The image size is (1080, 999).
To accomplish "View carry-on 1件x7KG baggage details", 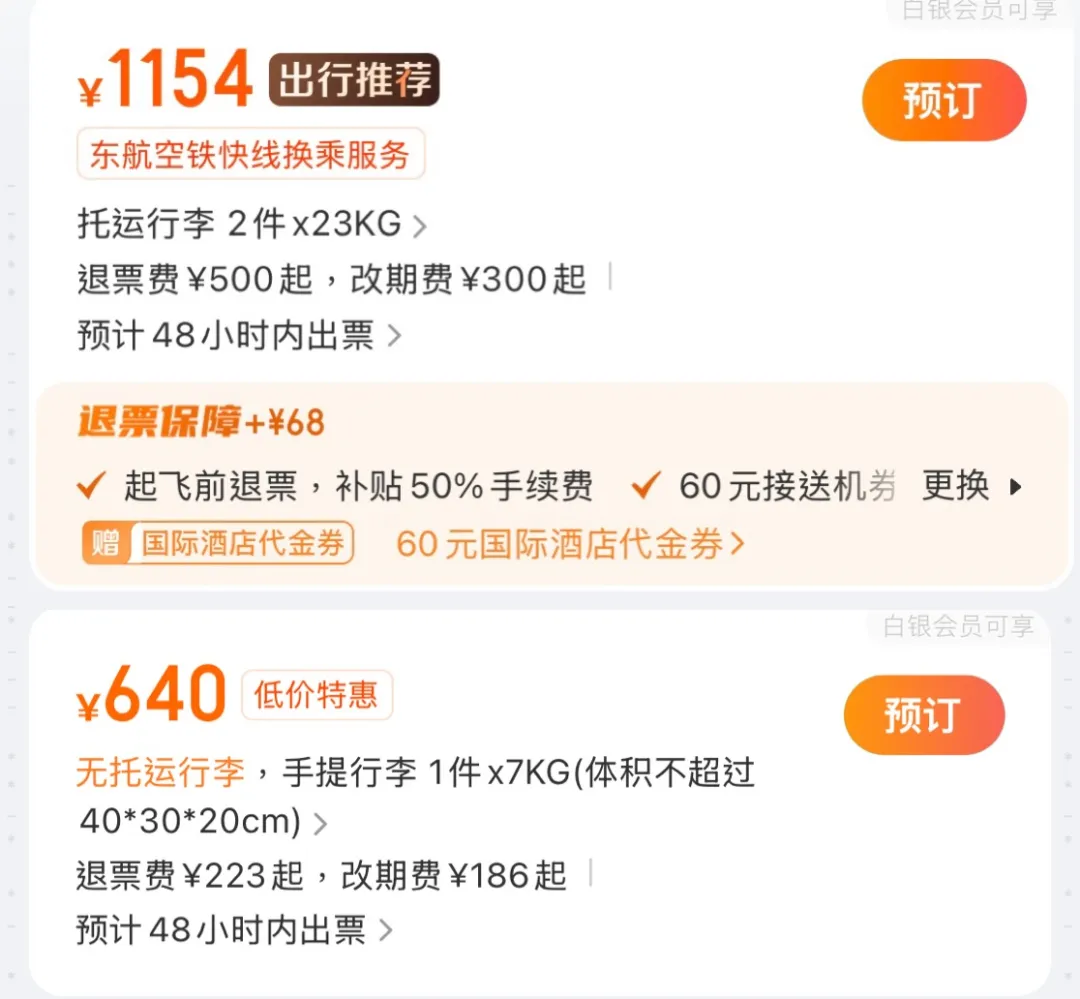I will pyautogui.click(x=415, y=797).
